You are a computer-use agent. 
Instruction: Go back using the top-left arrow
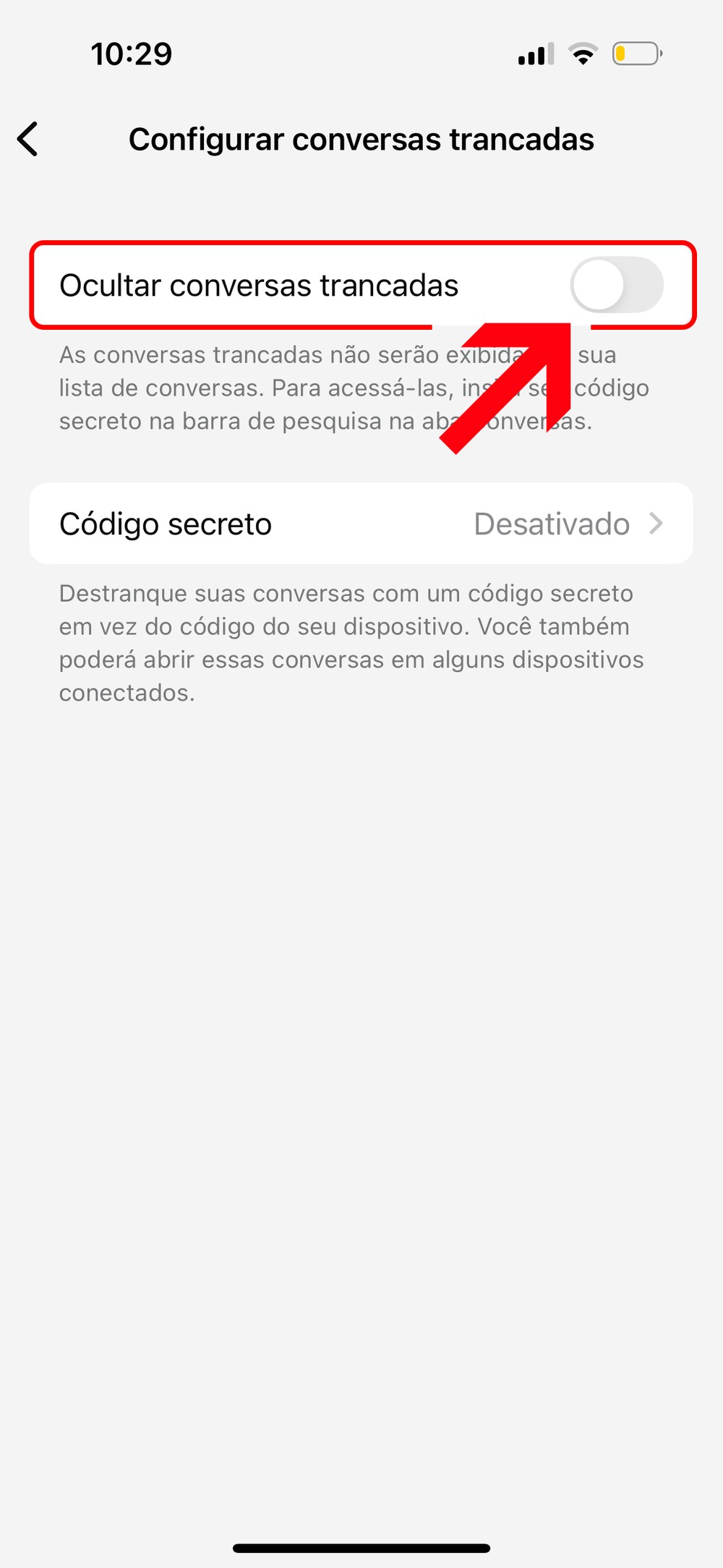point(27,139)
